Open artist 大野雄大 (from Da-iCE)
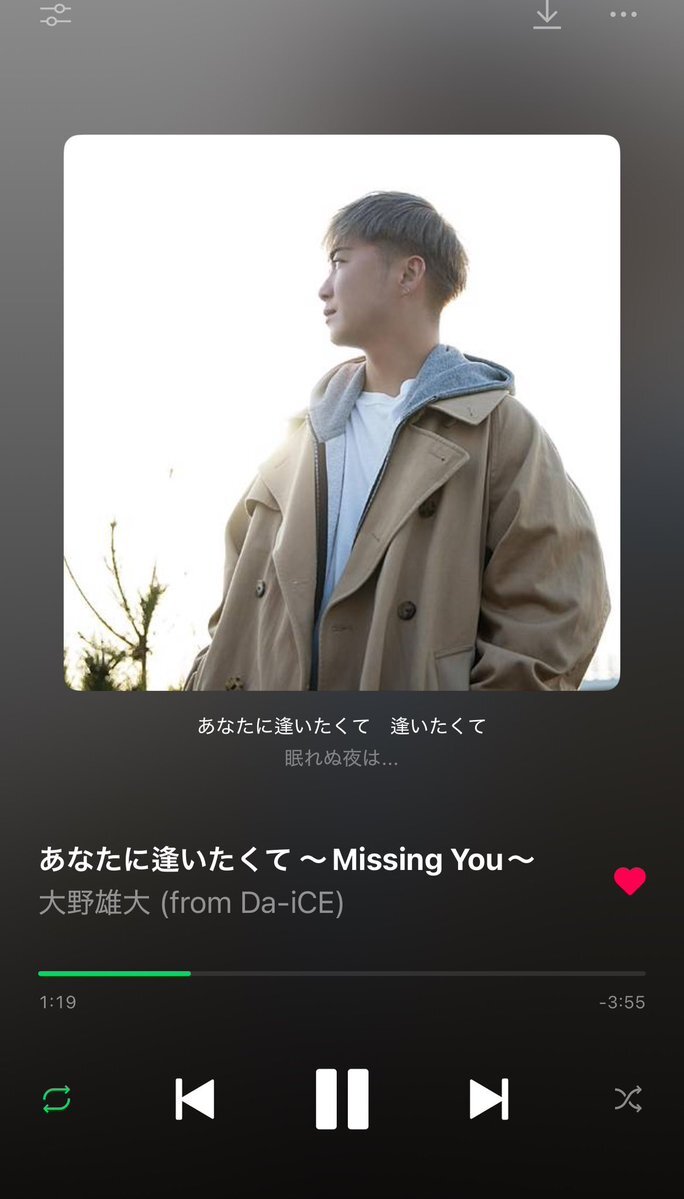The width and height of the screenshot is (684, 1199). click(191, 903)
